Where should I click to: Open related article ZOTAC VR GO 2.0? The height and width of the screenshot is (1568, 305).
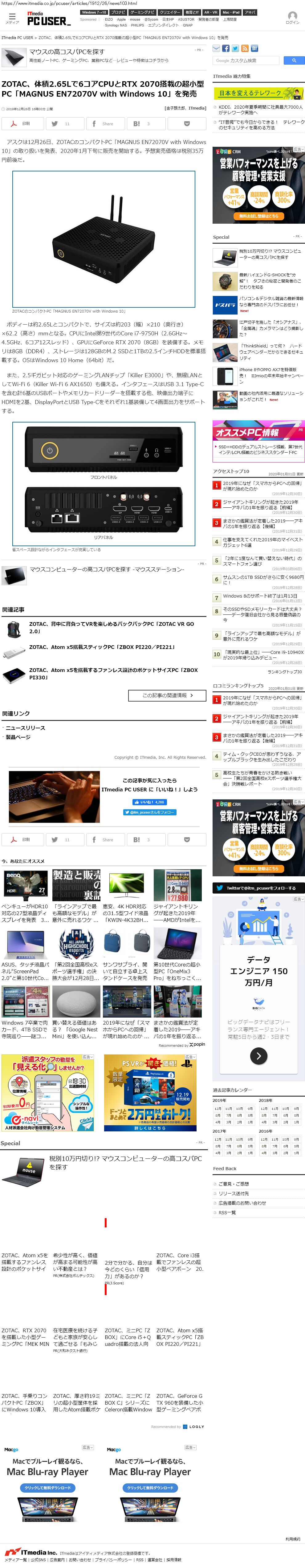click(x=111, y=627)
